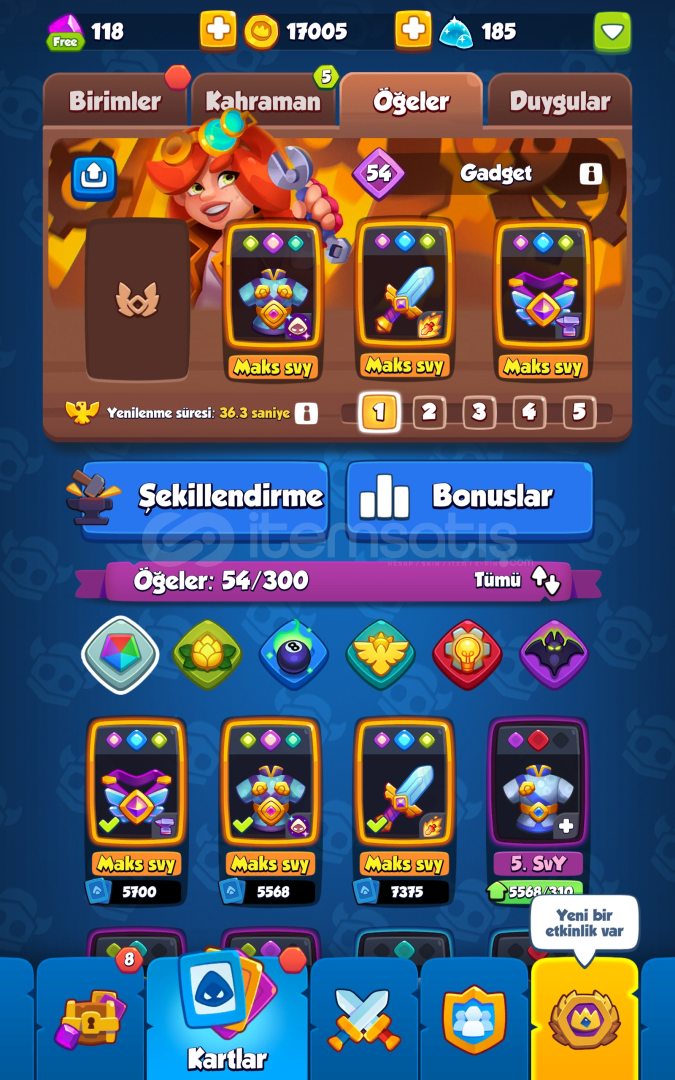Tap the empty equipment slot
Viewport: 675px width, 1080px height.
point(137,300)
